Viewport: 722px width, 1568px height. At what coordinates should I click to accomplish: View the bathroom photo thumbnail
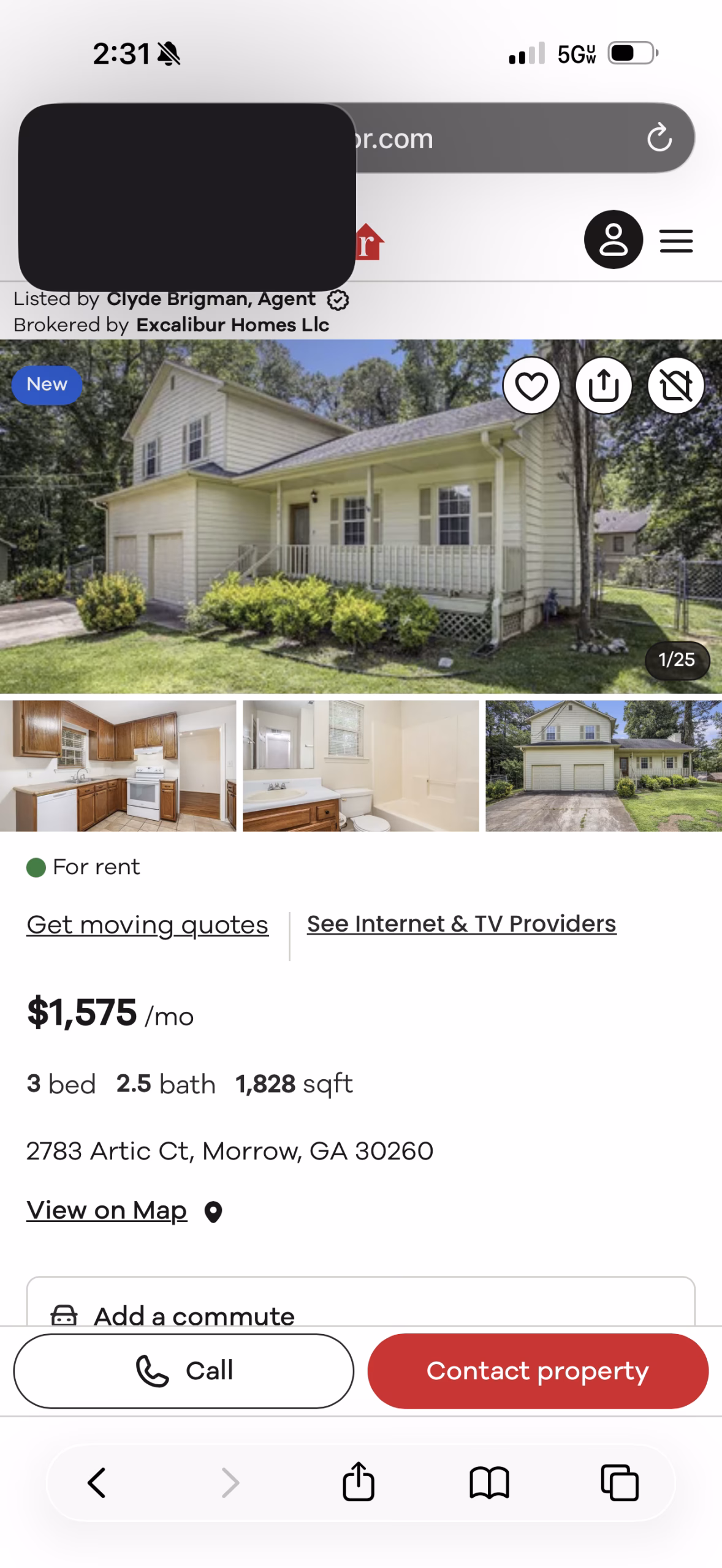click(360, 766)
